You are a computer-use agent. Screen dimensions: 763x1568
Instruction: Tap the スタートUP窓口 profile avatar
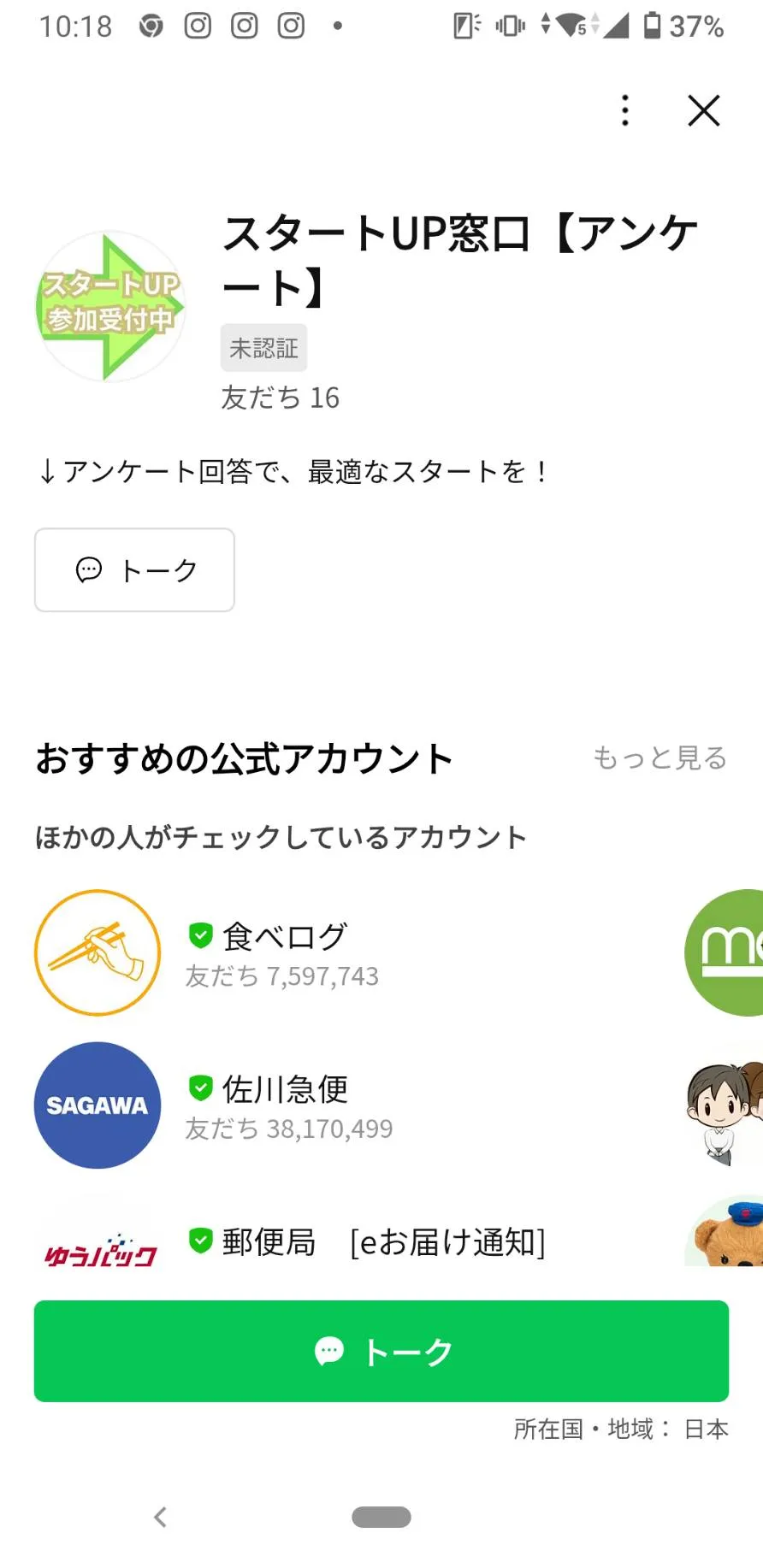[109, 305]
